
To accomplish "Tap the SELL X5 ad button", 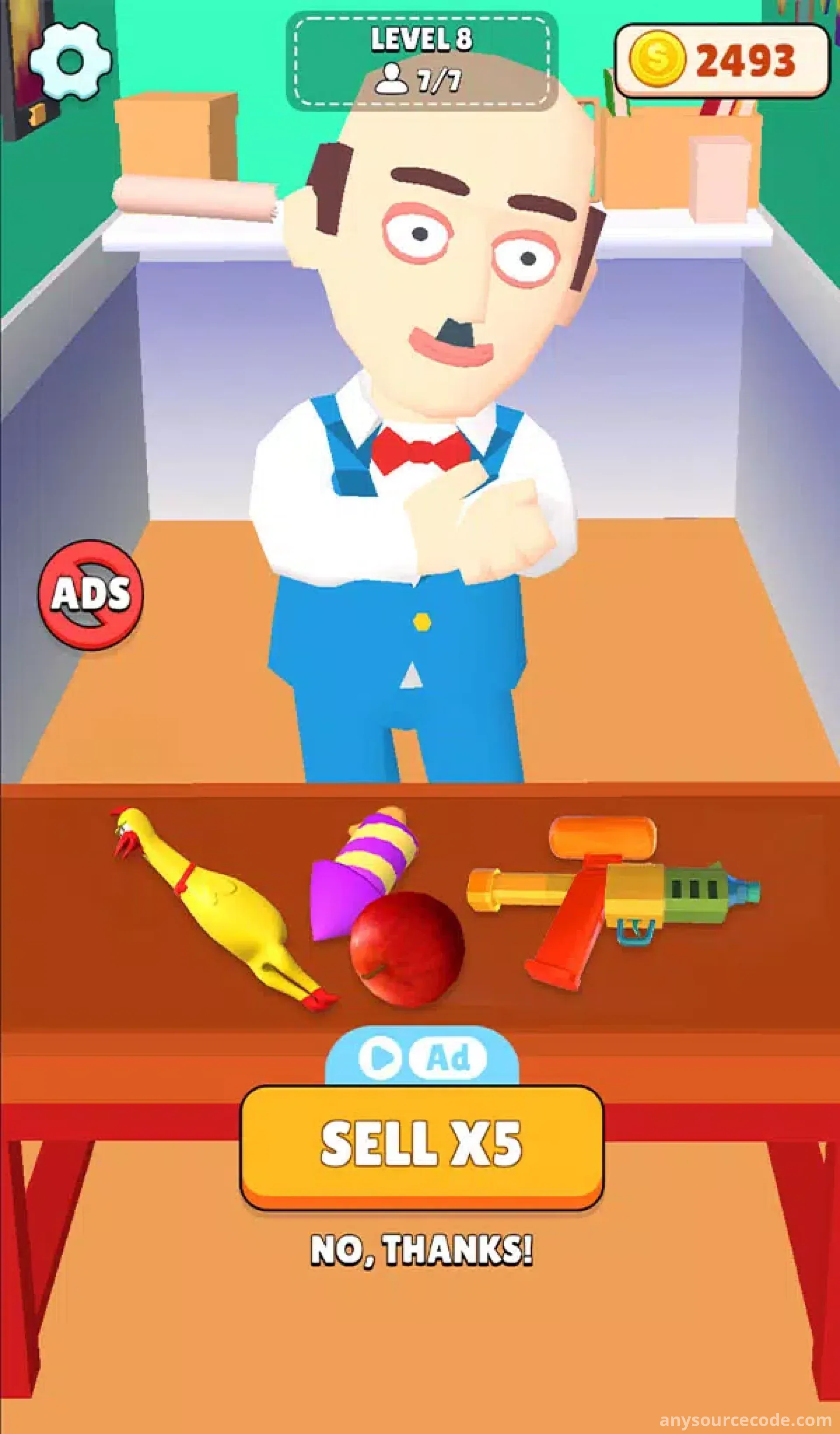I will point(421,1145).
